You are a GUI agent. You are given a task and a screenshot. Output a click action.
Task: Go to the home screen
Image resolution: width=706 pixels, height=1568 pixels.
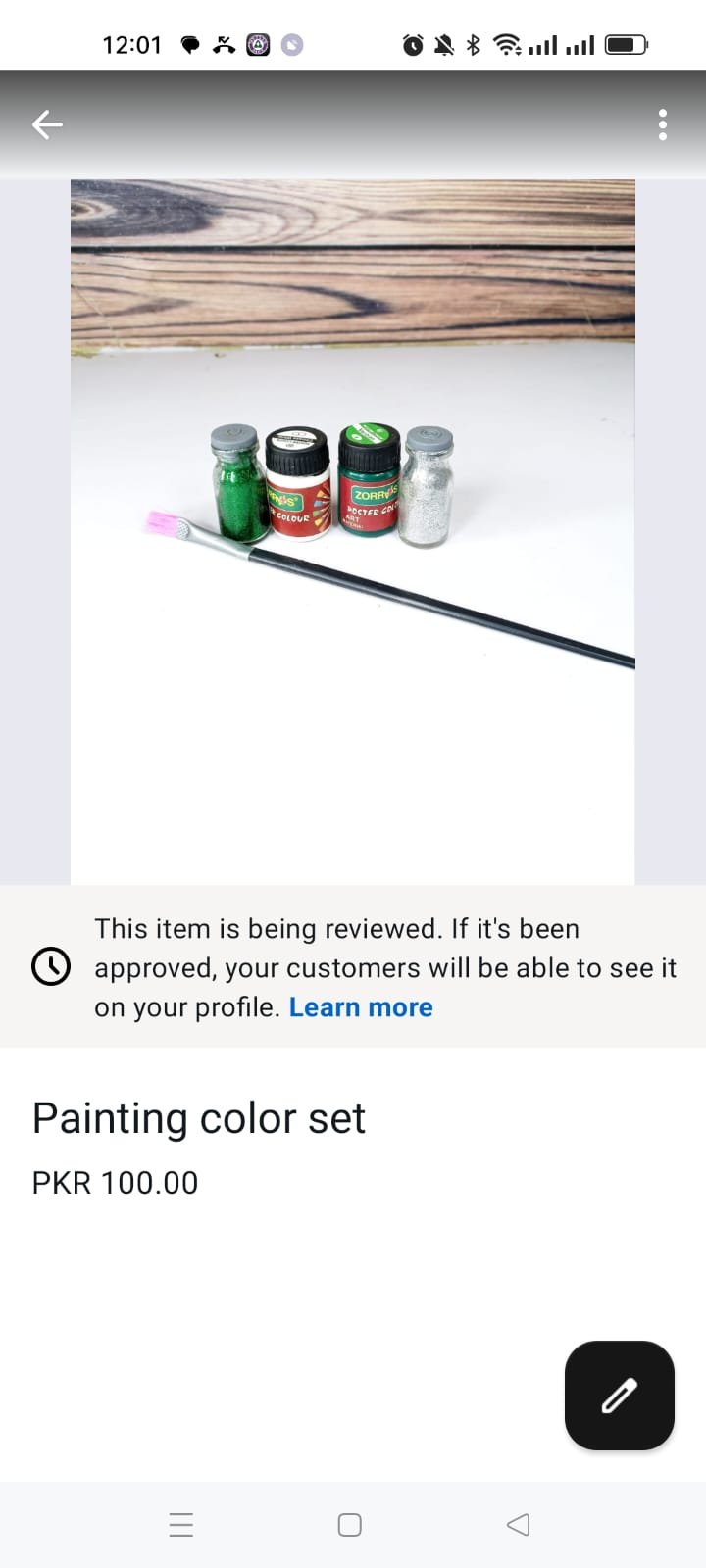point(350,1525)
